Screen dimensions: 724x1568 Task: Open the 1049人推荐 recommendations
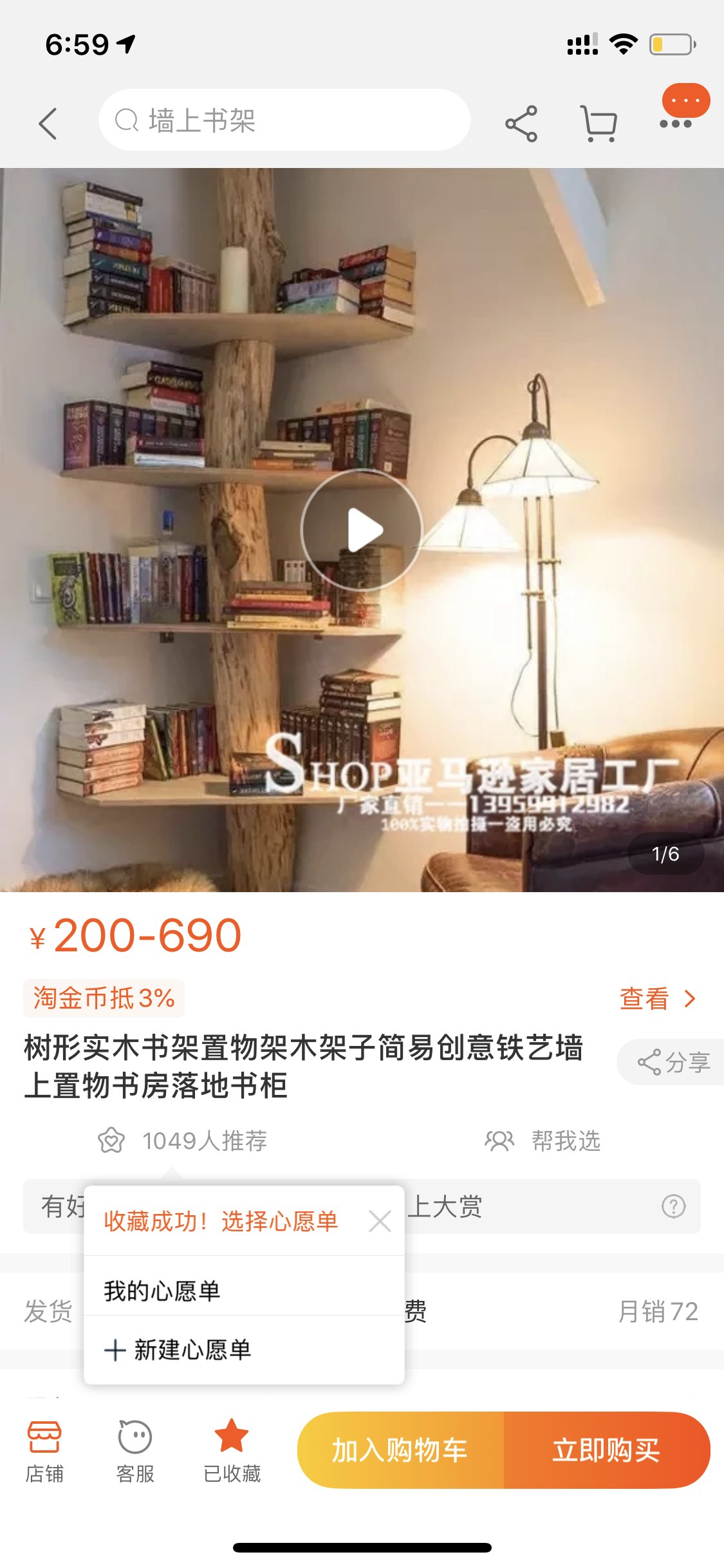click(183, 1141)
